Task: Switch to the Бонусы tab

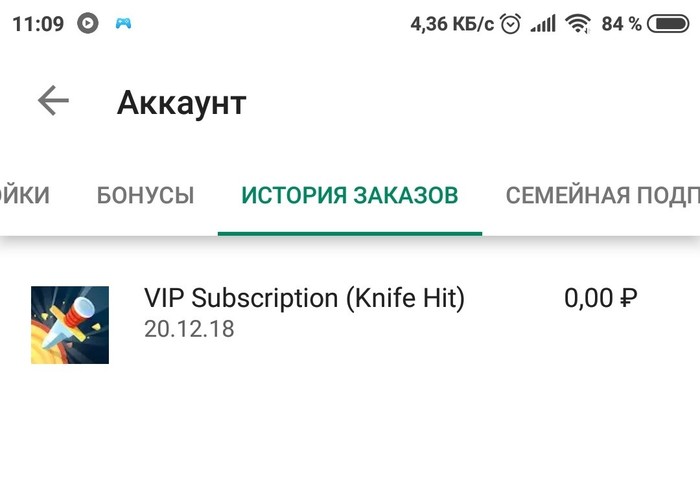Action: pyautogui.click(x=145, y=195)
